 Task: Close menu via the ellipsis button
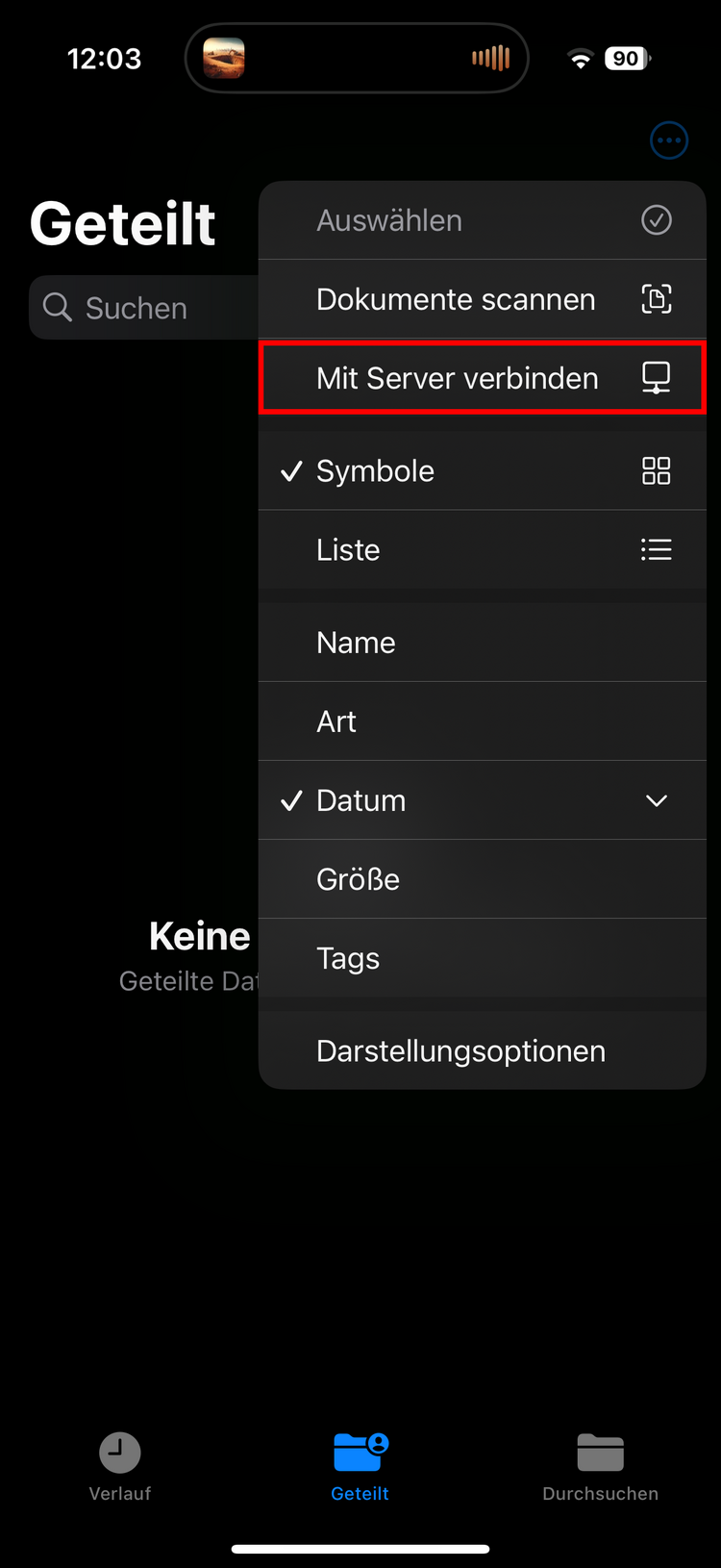(669, 140)
